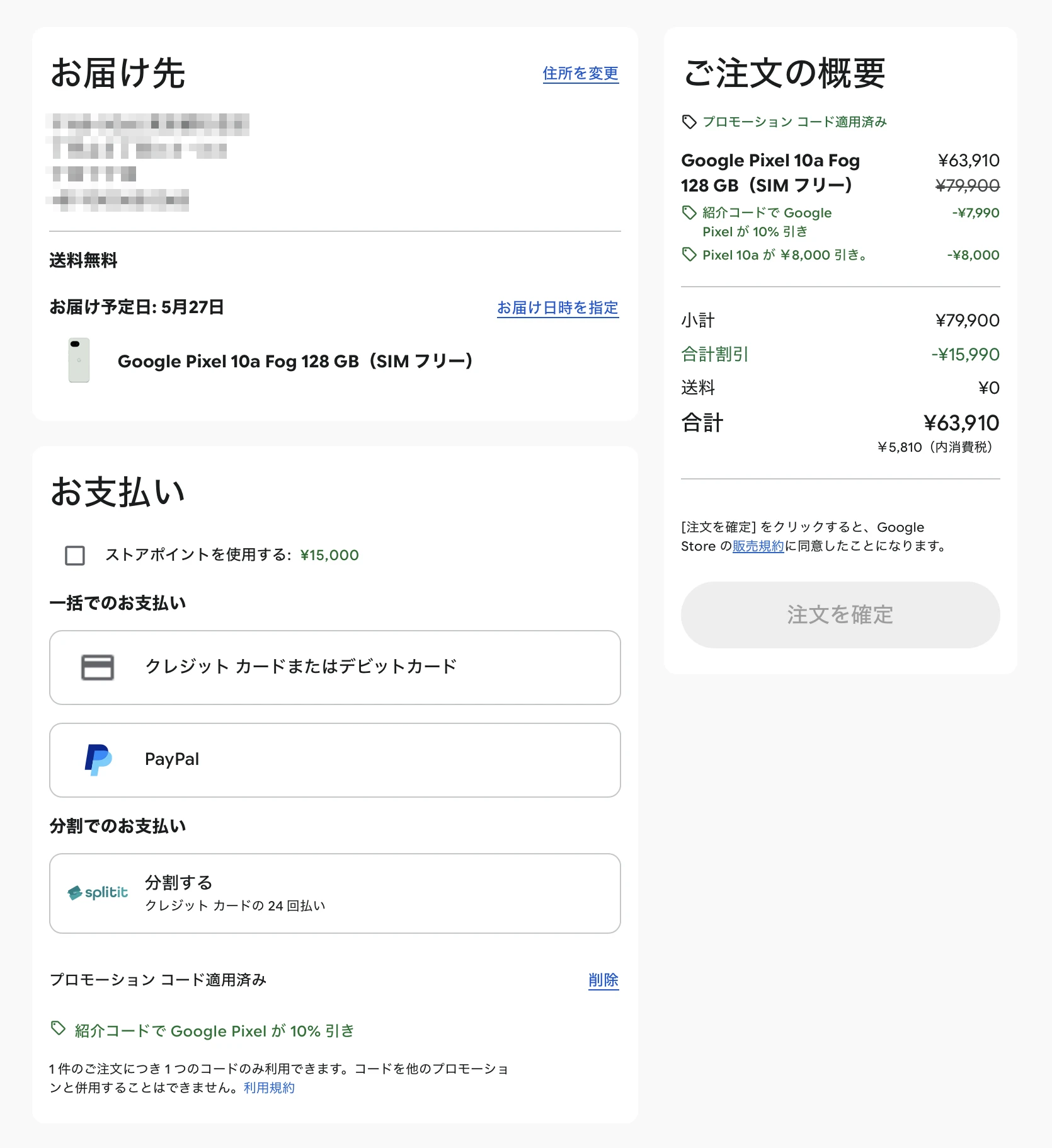Check the ストアポイントを使用する checkbox
Image resolution: width=1052 pixels, height=1148 pixels.
75,555
